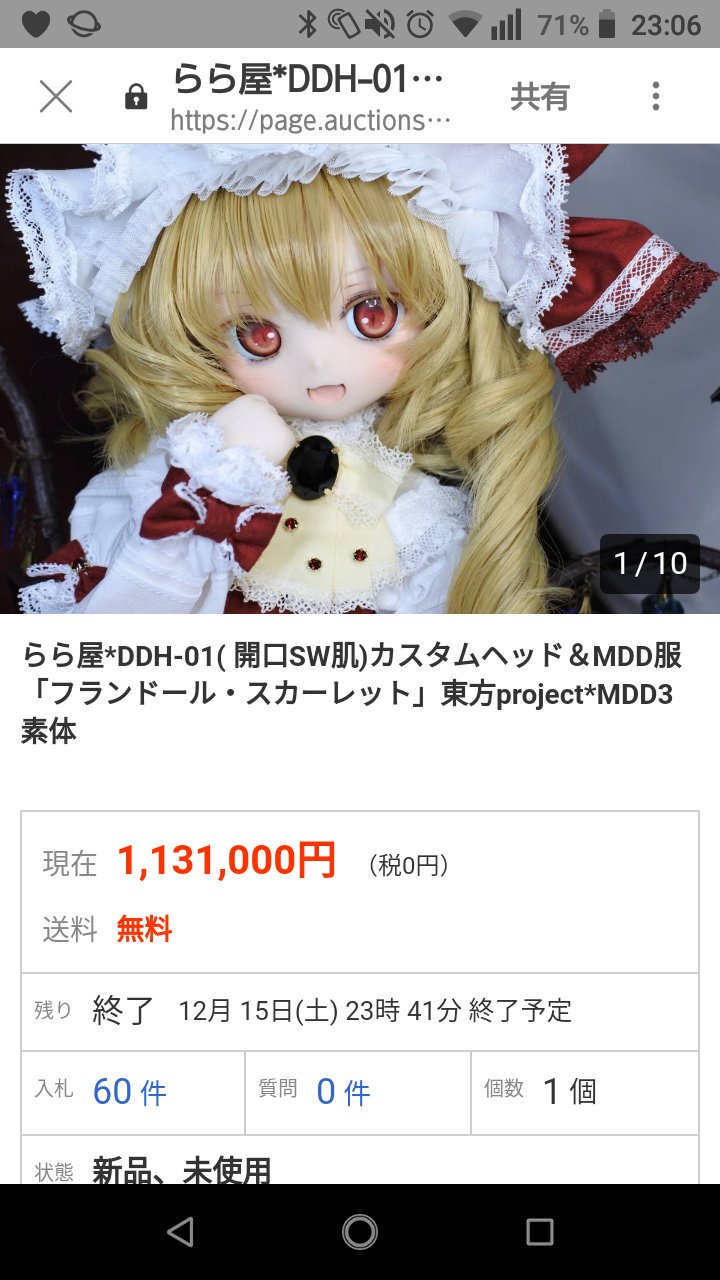Screen dimensions: 720x1280
Task: Return to the home screen
Action: coord(360,1232)
